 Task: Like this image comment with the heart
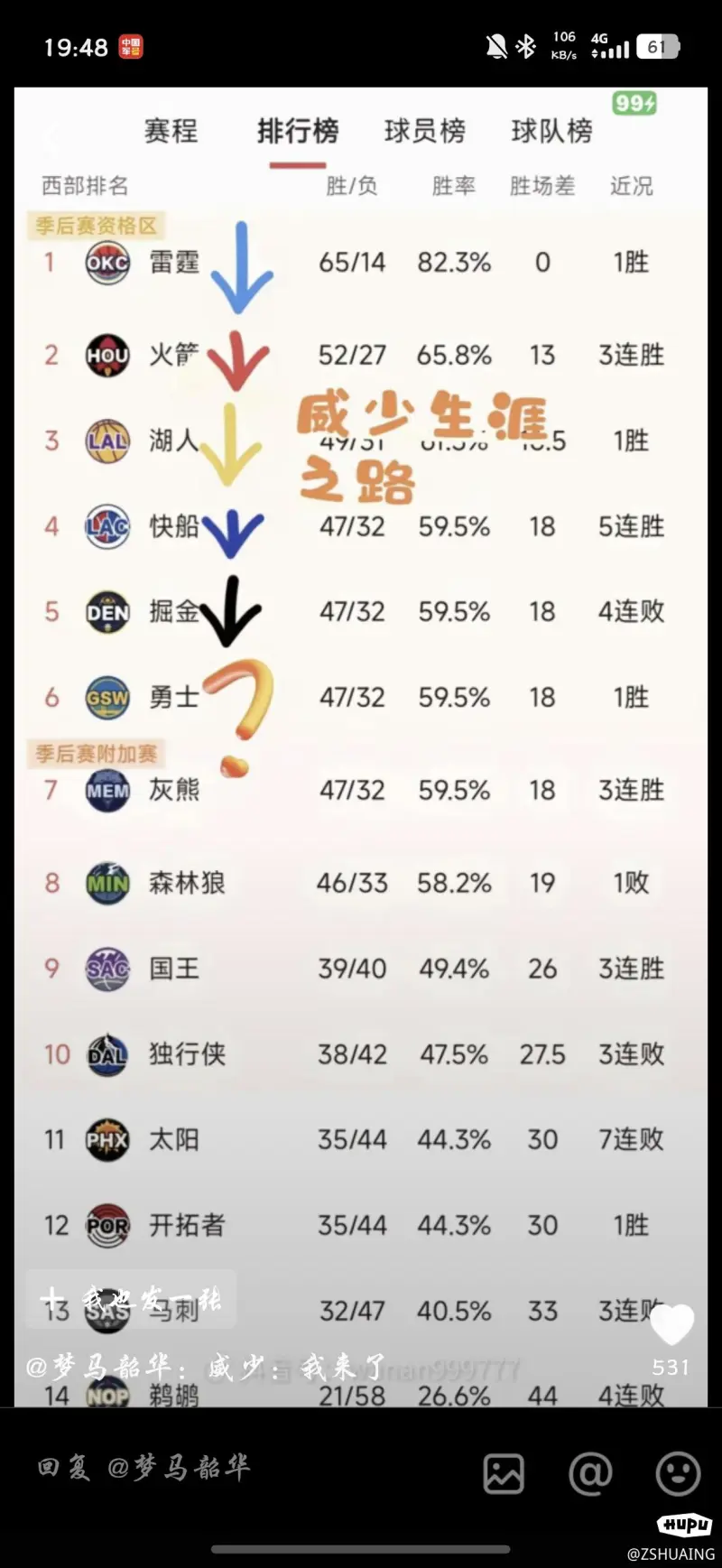tap(671, 1326)
